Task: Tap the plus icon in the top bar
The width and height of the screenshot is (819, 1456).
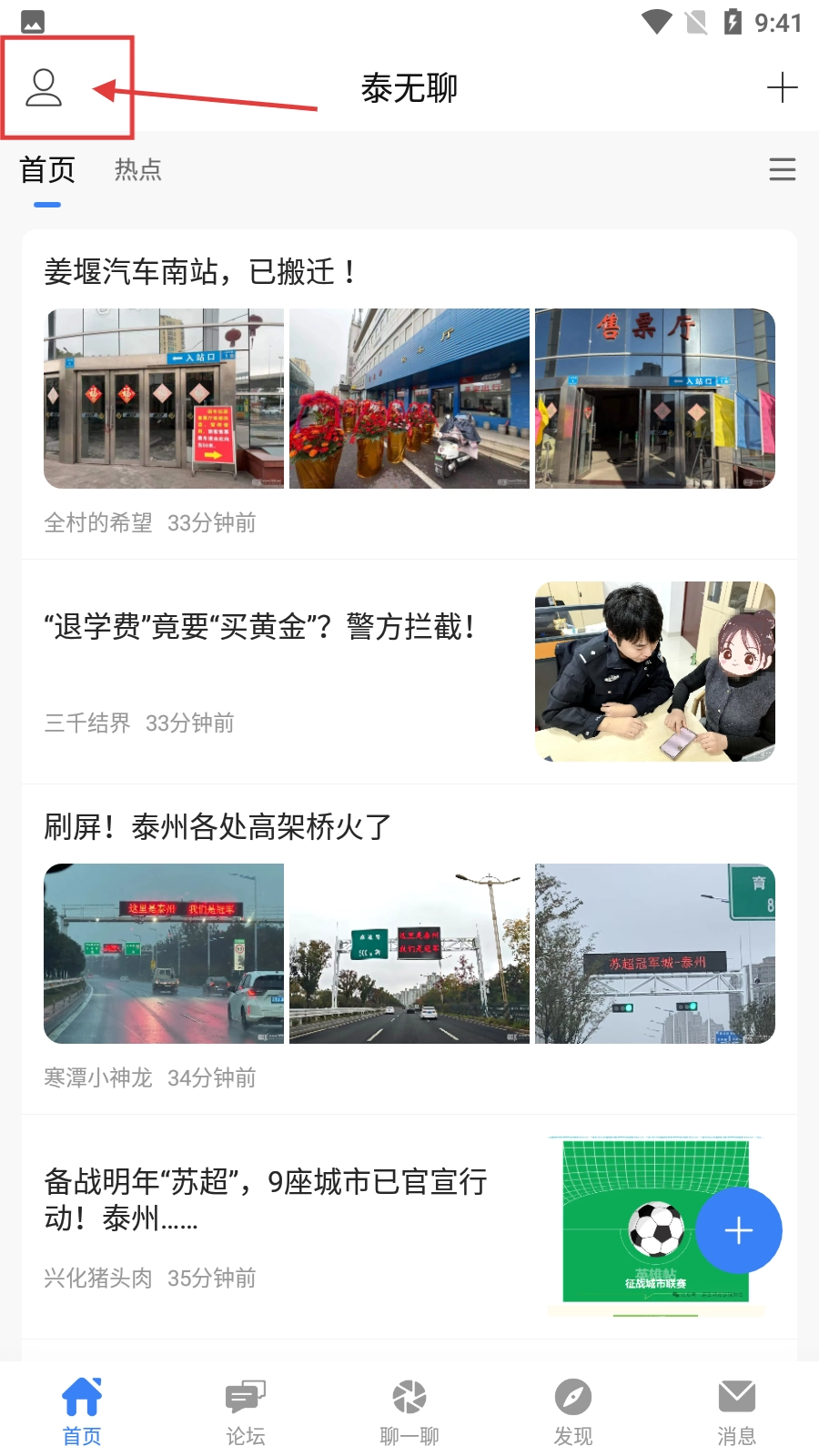Action: 782,88
